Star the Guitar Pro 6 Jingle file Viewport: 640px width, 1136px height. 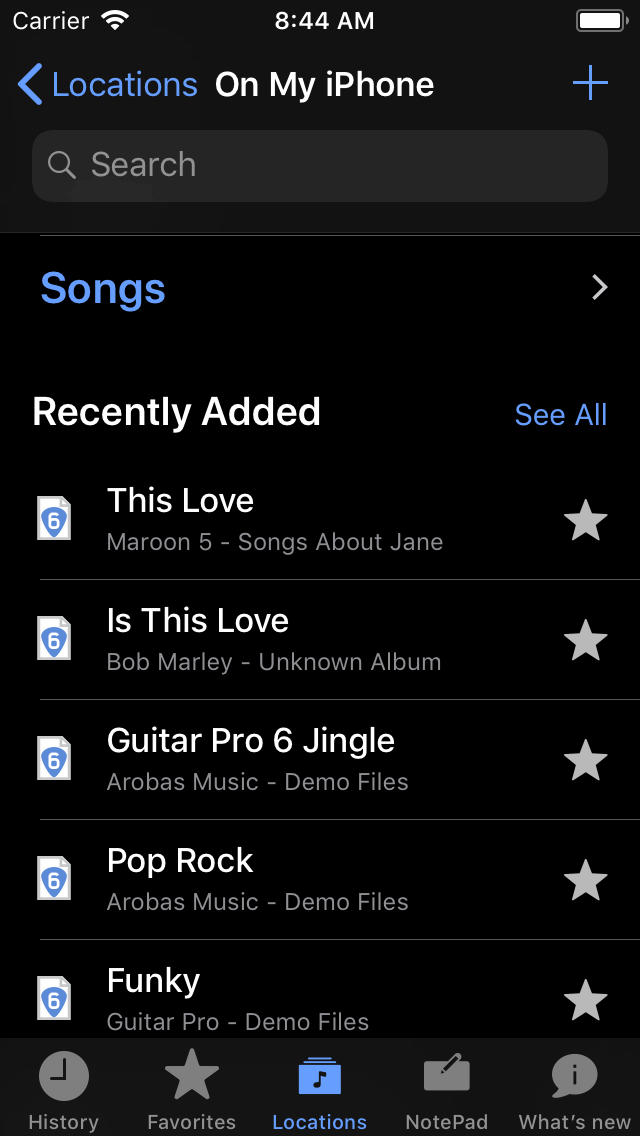pos(585,761)
